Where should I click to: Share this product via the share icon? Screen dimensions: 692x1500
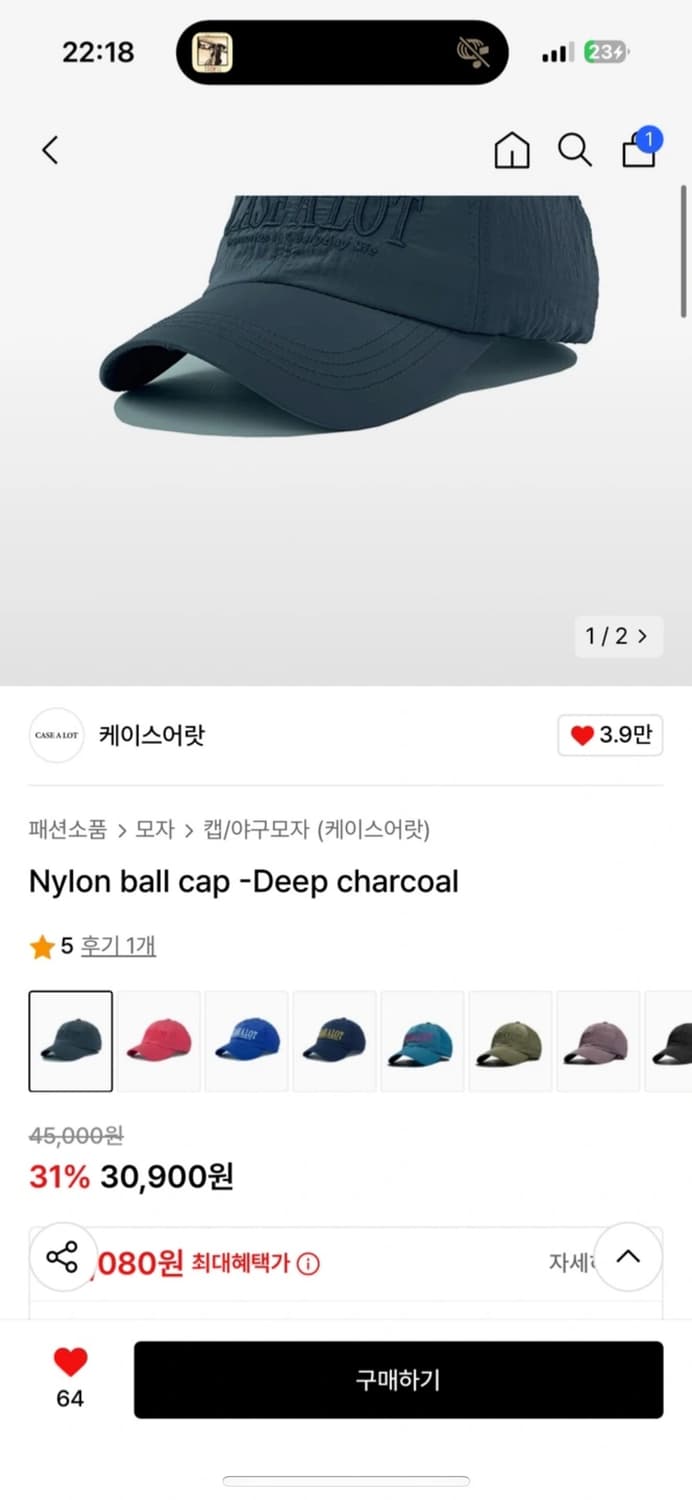(x=63, y=1258)
